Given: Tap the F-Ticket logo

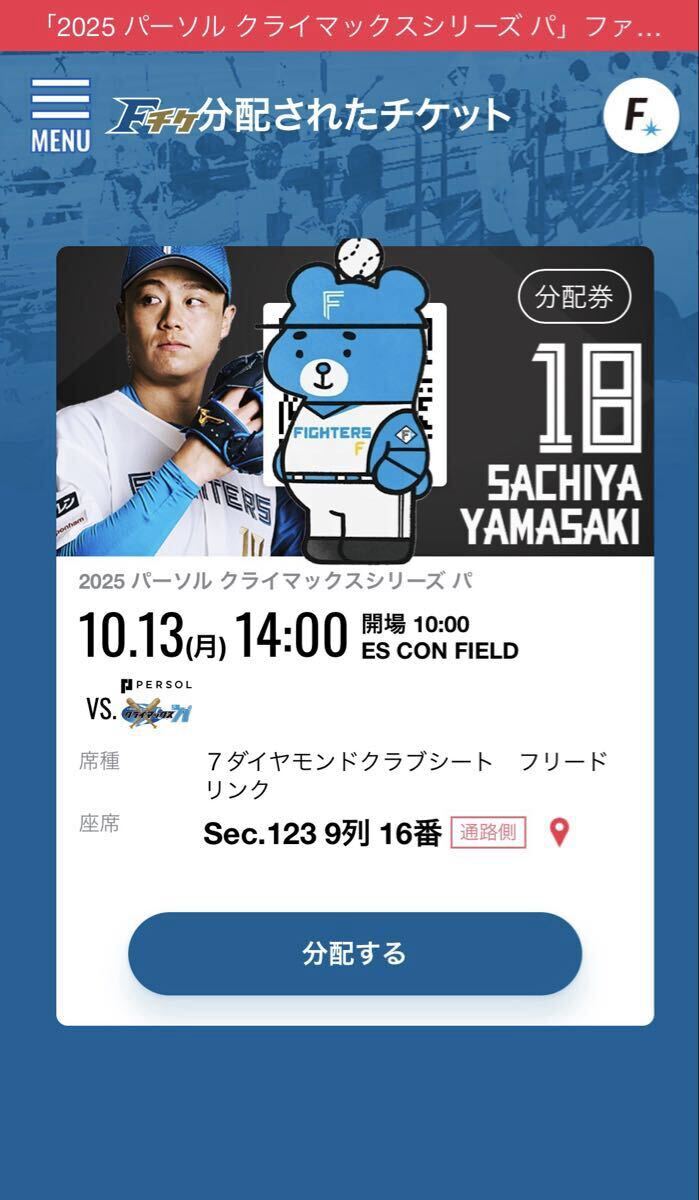Looking at the screenshot, I should coord(152,117).
